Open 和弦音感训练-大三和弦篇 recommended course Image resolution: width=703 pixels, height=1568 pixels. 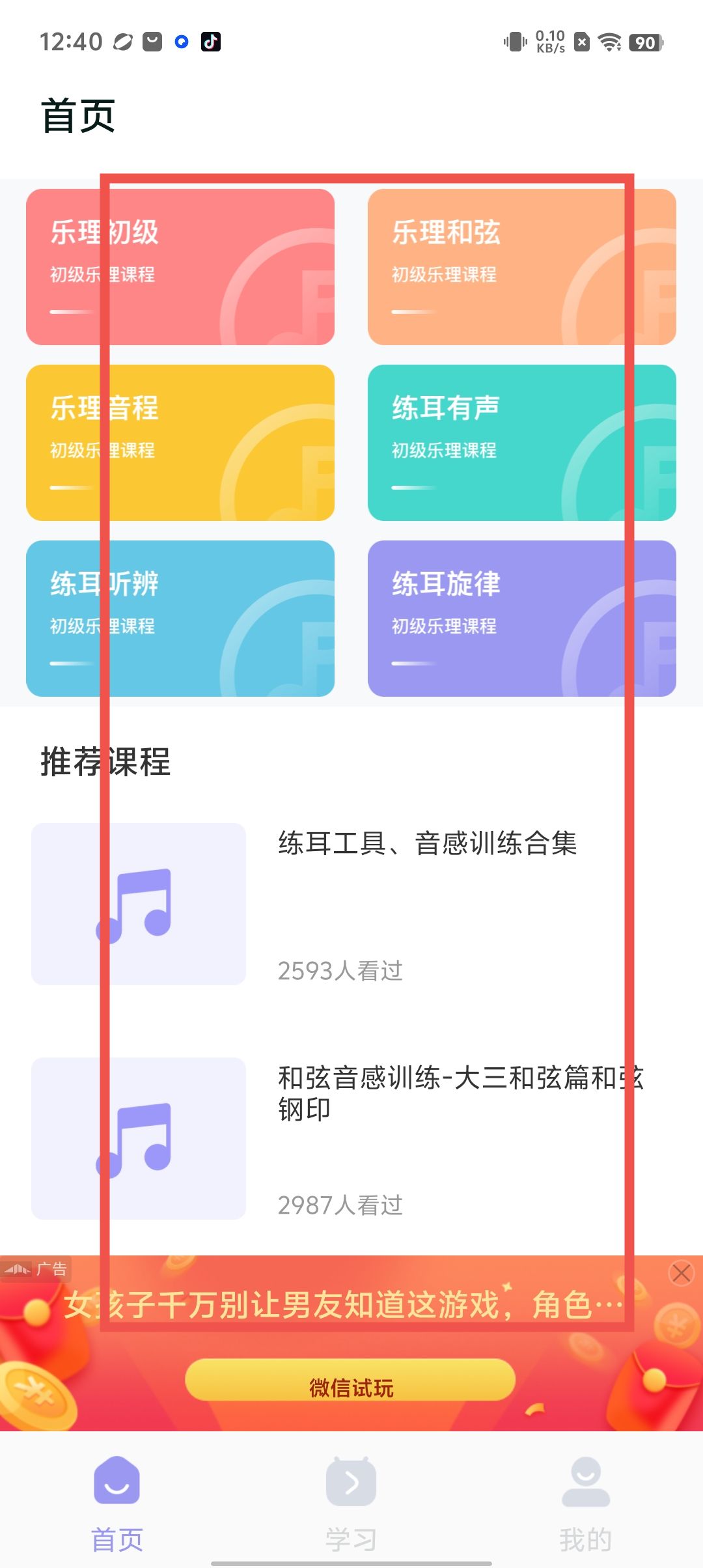351,1138
